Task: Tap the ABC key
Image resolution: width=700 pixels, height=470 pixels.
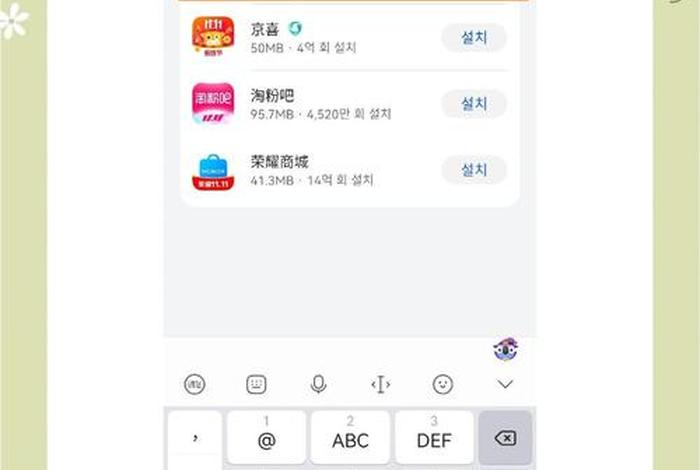Action: tap(350, 439)
